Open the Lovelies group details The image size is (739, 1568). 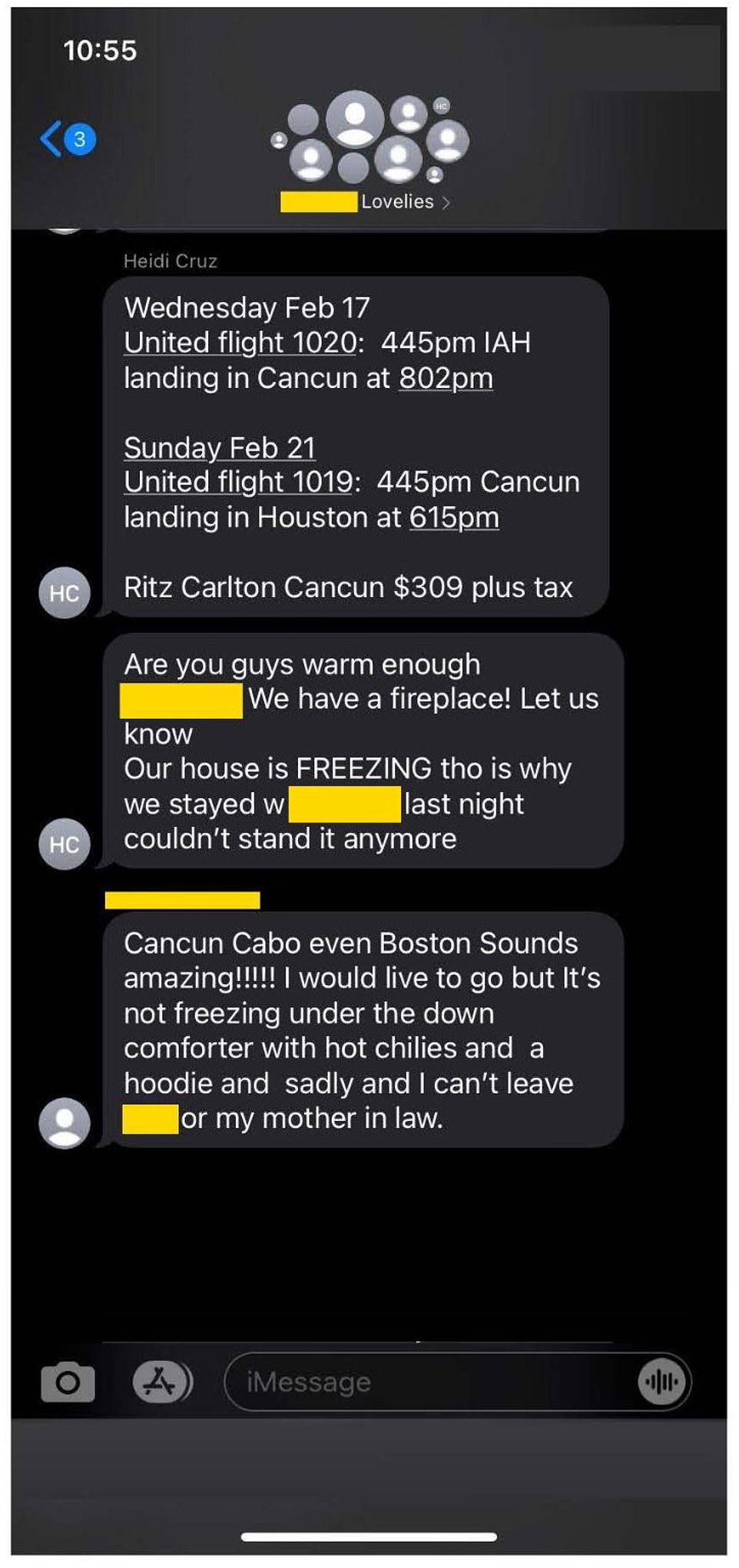tap(399, 201)
